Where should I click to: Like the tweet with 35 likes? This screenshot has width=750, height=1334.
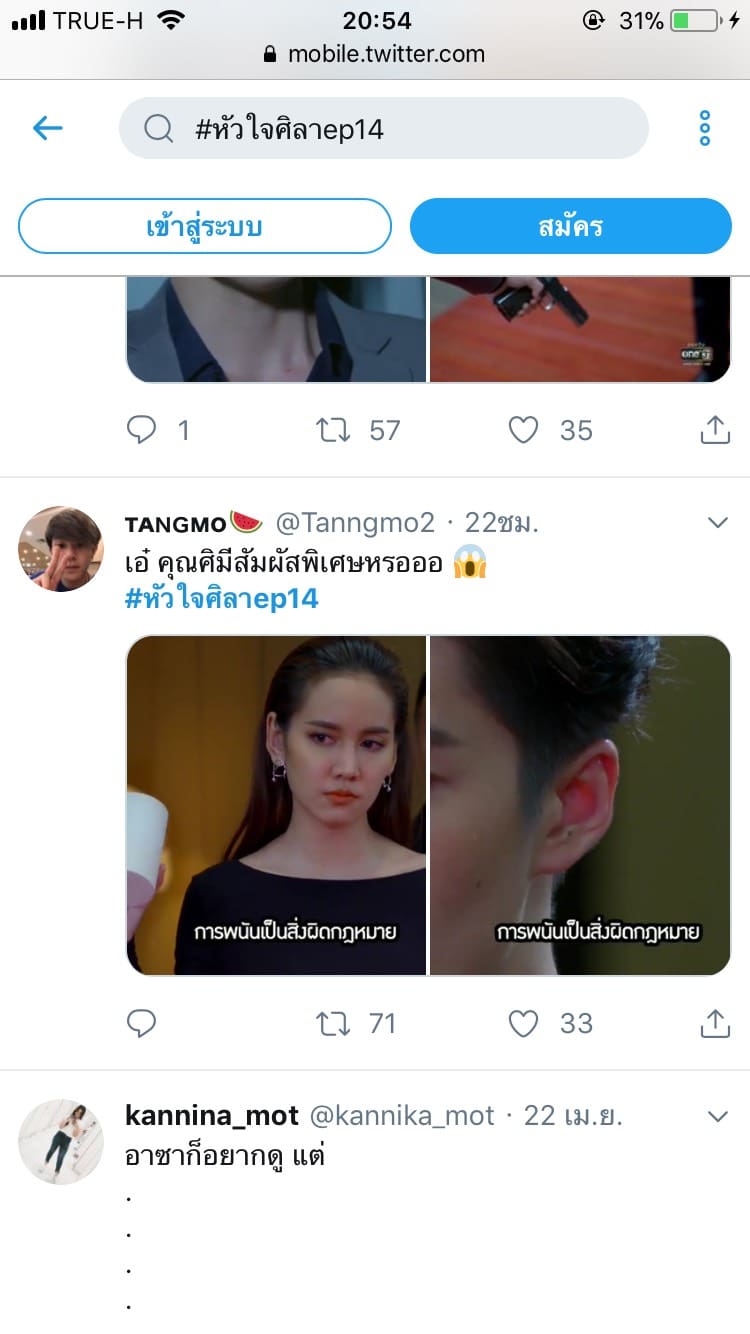(523, 430)
